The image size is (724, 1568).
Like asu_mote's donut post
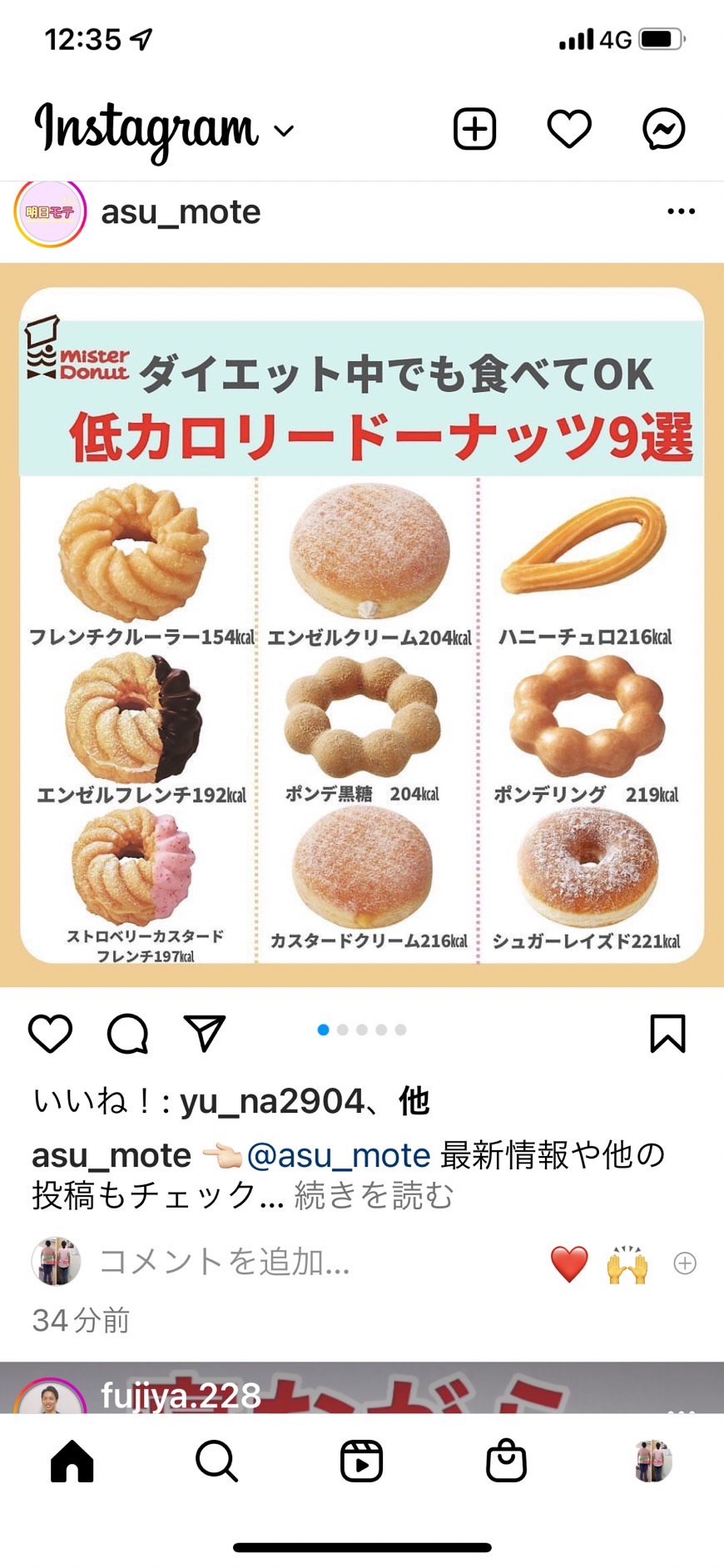[51, 1034]
